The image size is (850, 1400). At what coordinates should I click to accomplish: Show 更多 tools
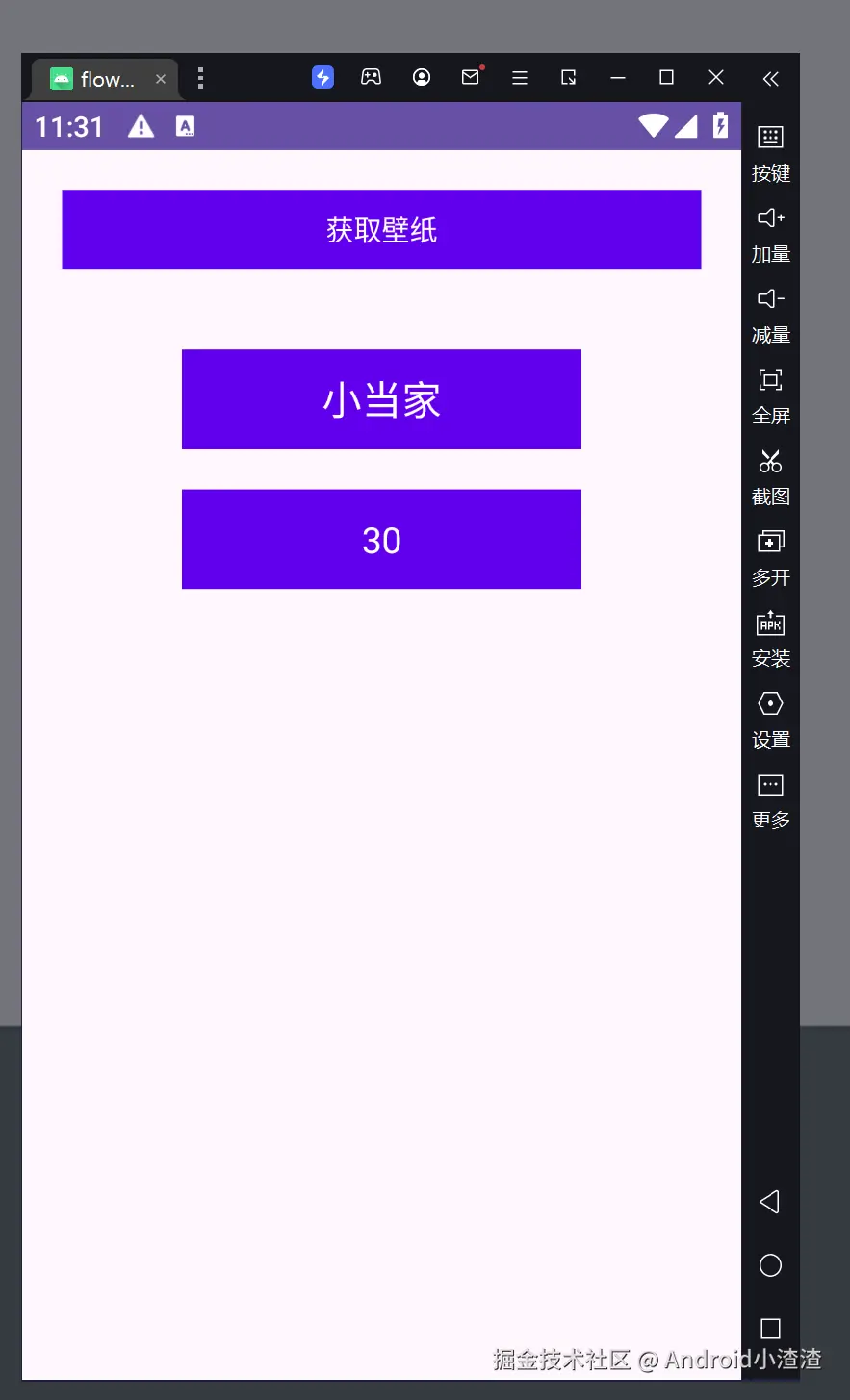coord(770,800)
